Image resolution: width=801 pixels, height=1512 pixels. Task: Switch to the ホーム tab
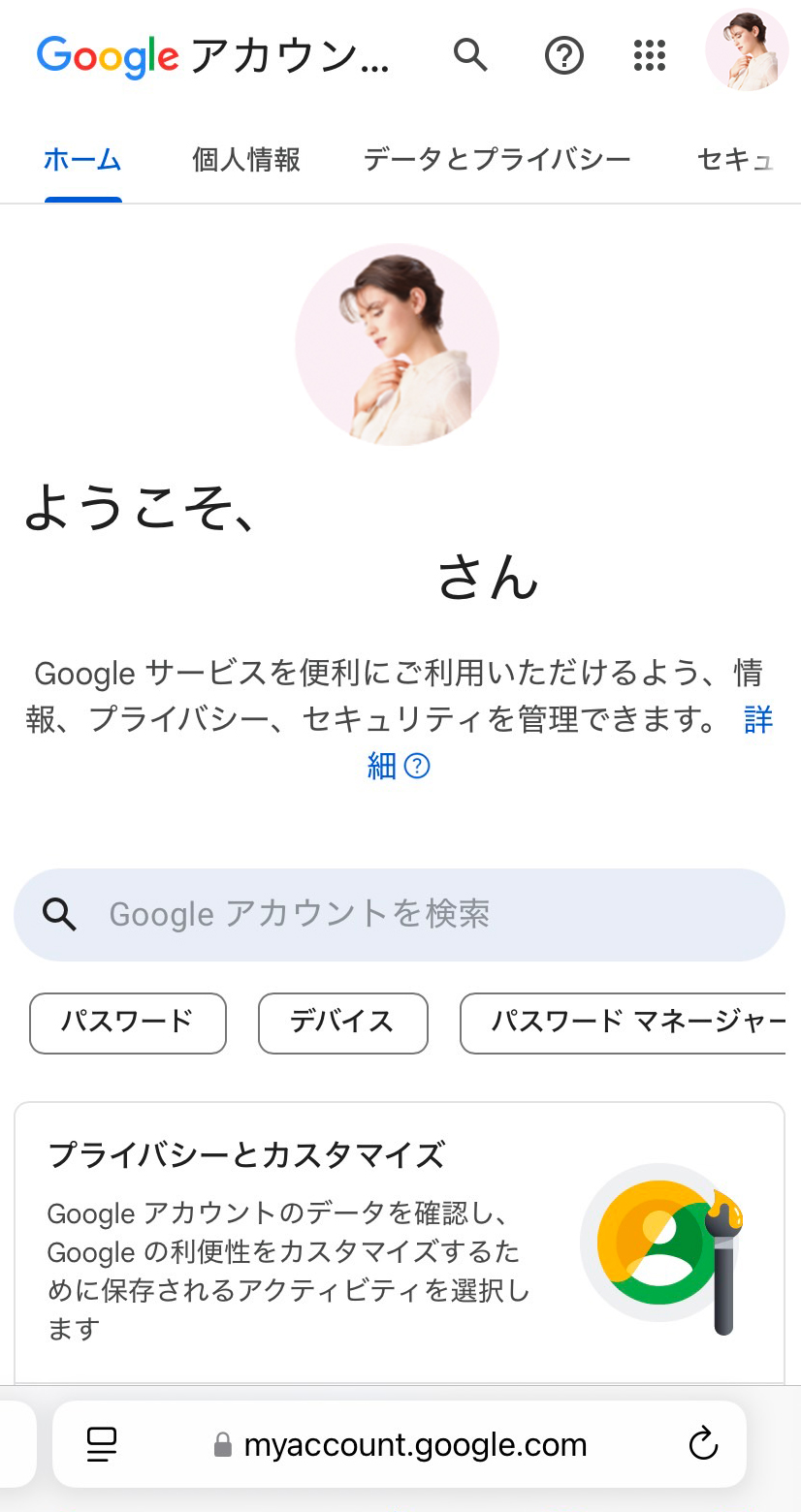[x=82, y=160]
